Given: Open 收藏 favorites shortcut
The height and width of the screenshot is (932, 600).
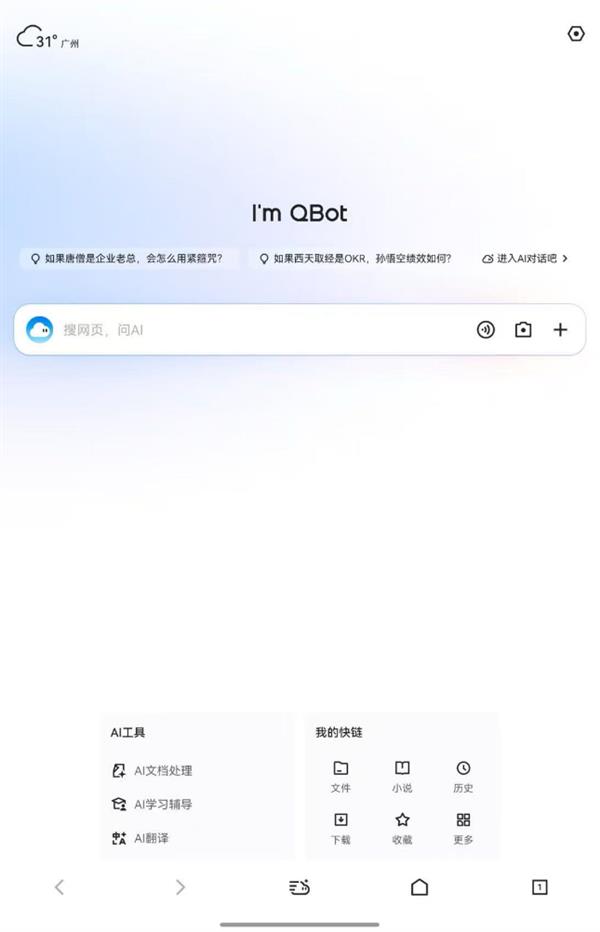Looking at the screenshot, I should pos(402,827).
